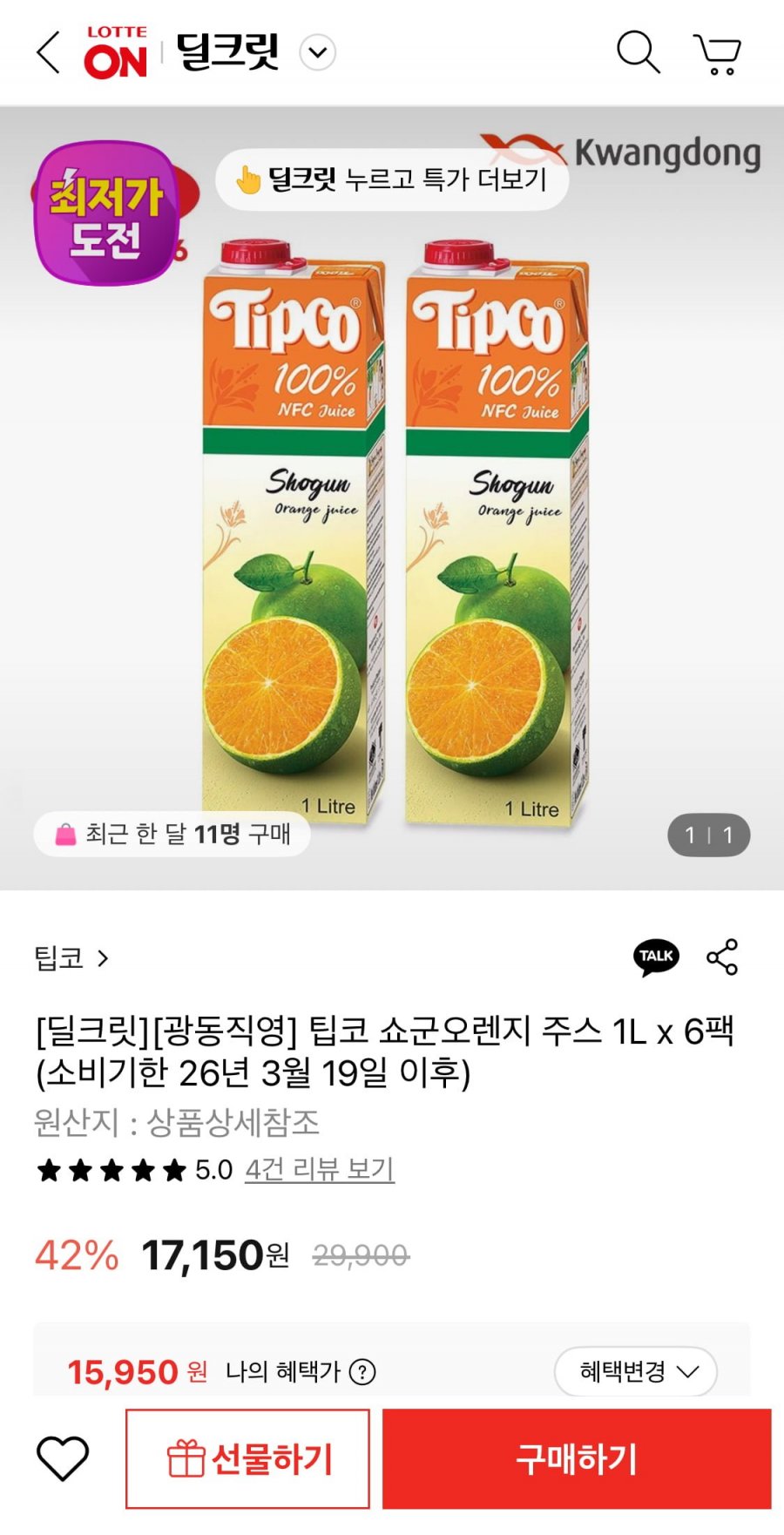This screenshot has width=784, height=1535.
Task: Tap the 딜크릿 누르고 특가 더보기 banner
Action: pos(392,179)
